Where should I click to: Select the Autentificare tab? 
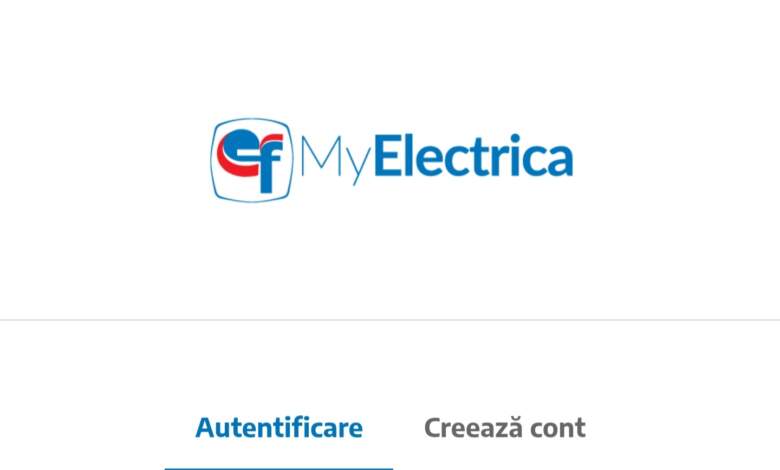tap(279, 428)
